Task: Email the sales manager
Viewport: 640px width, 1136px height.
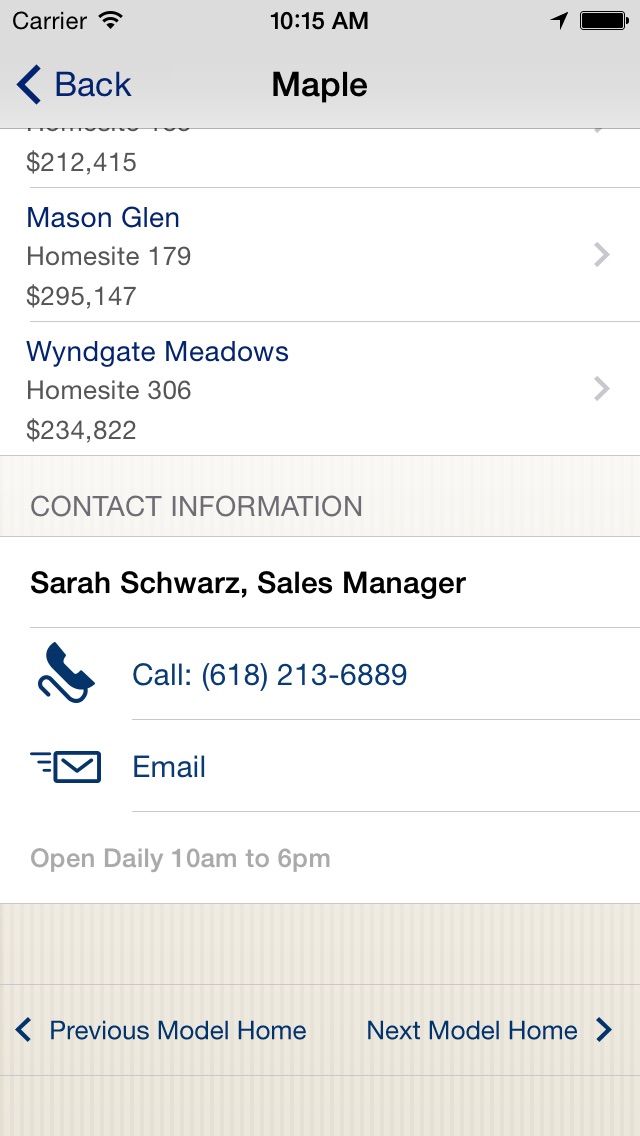Action: click(x=320, y=767)
